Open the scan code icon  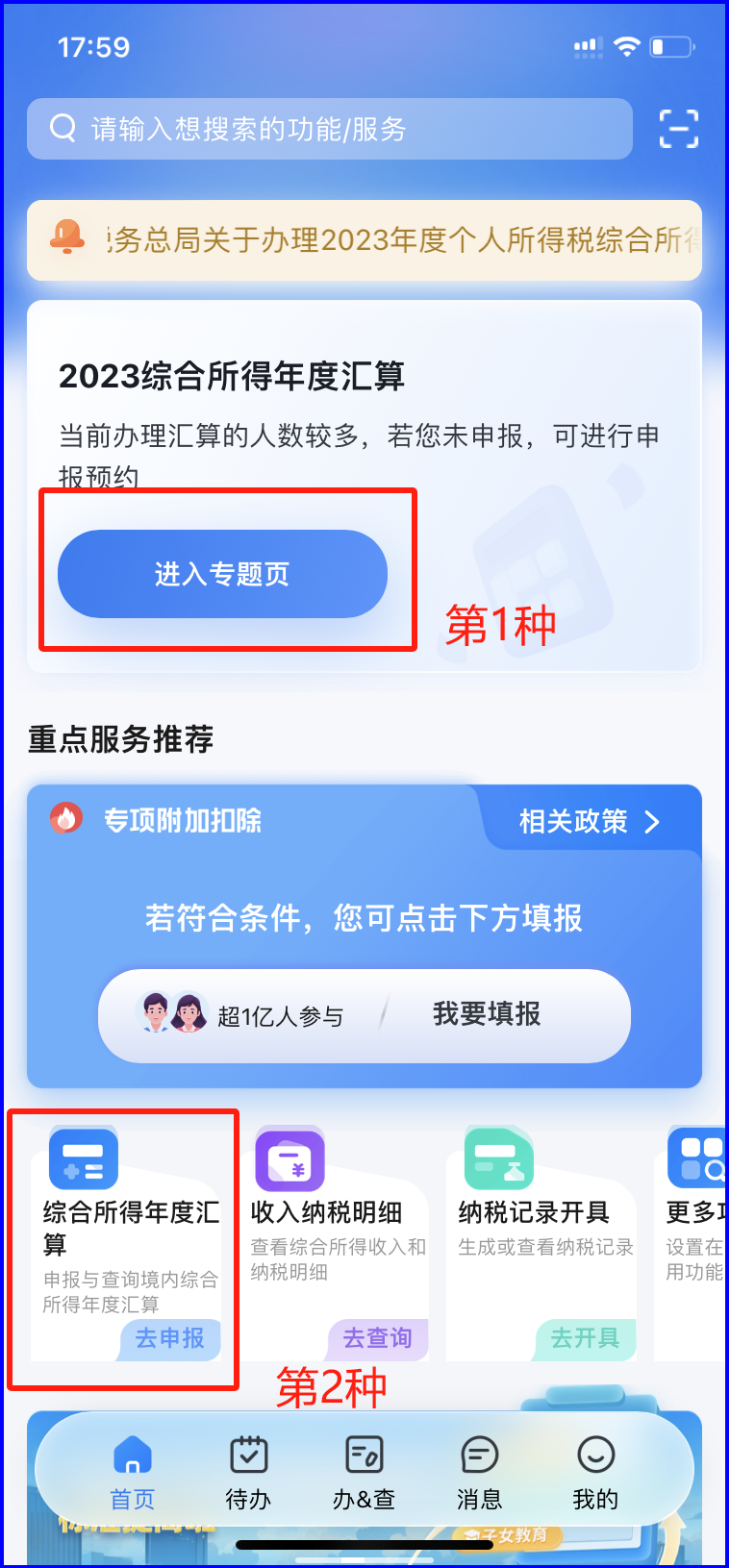(x=678, y=129)
